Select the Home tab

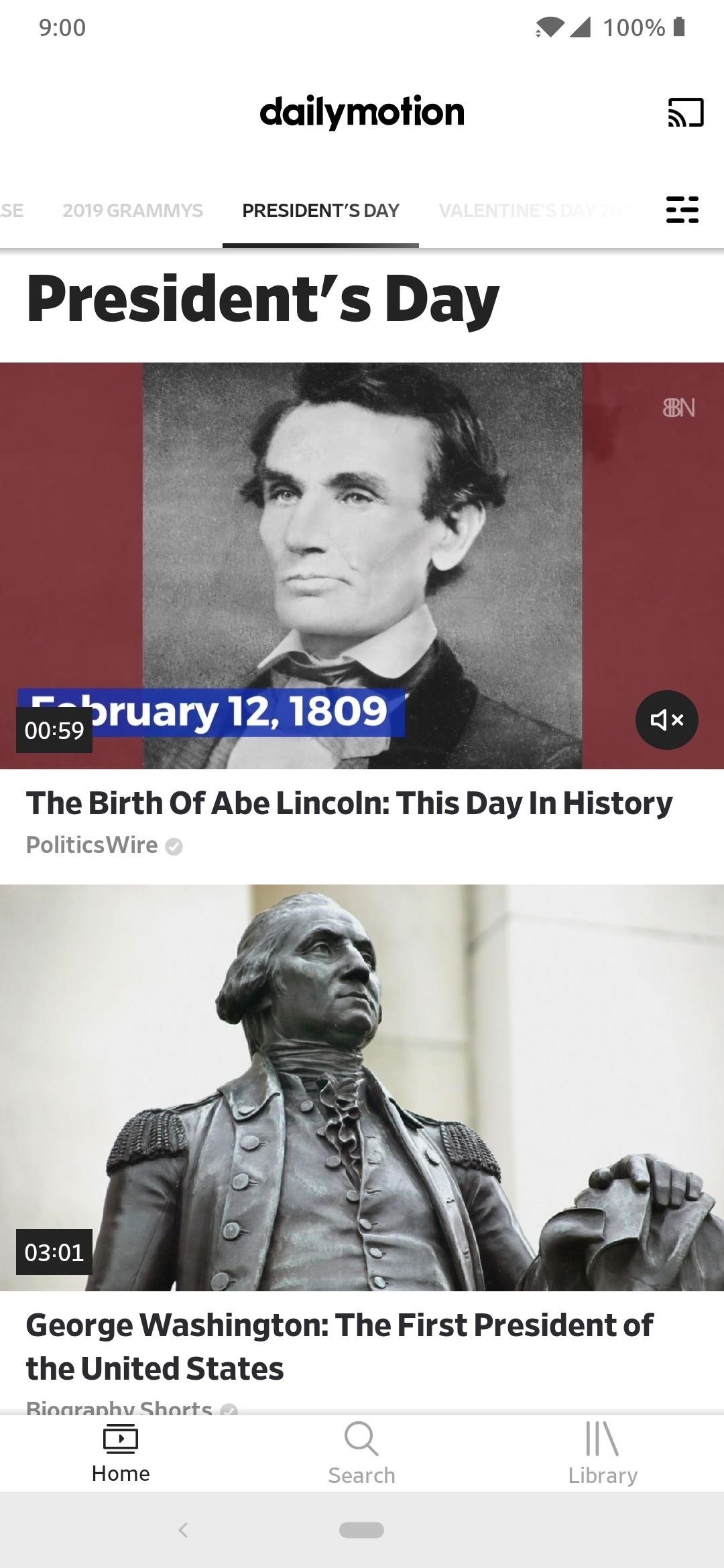(121, 1452)
